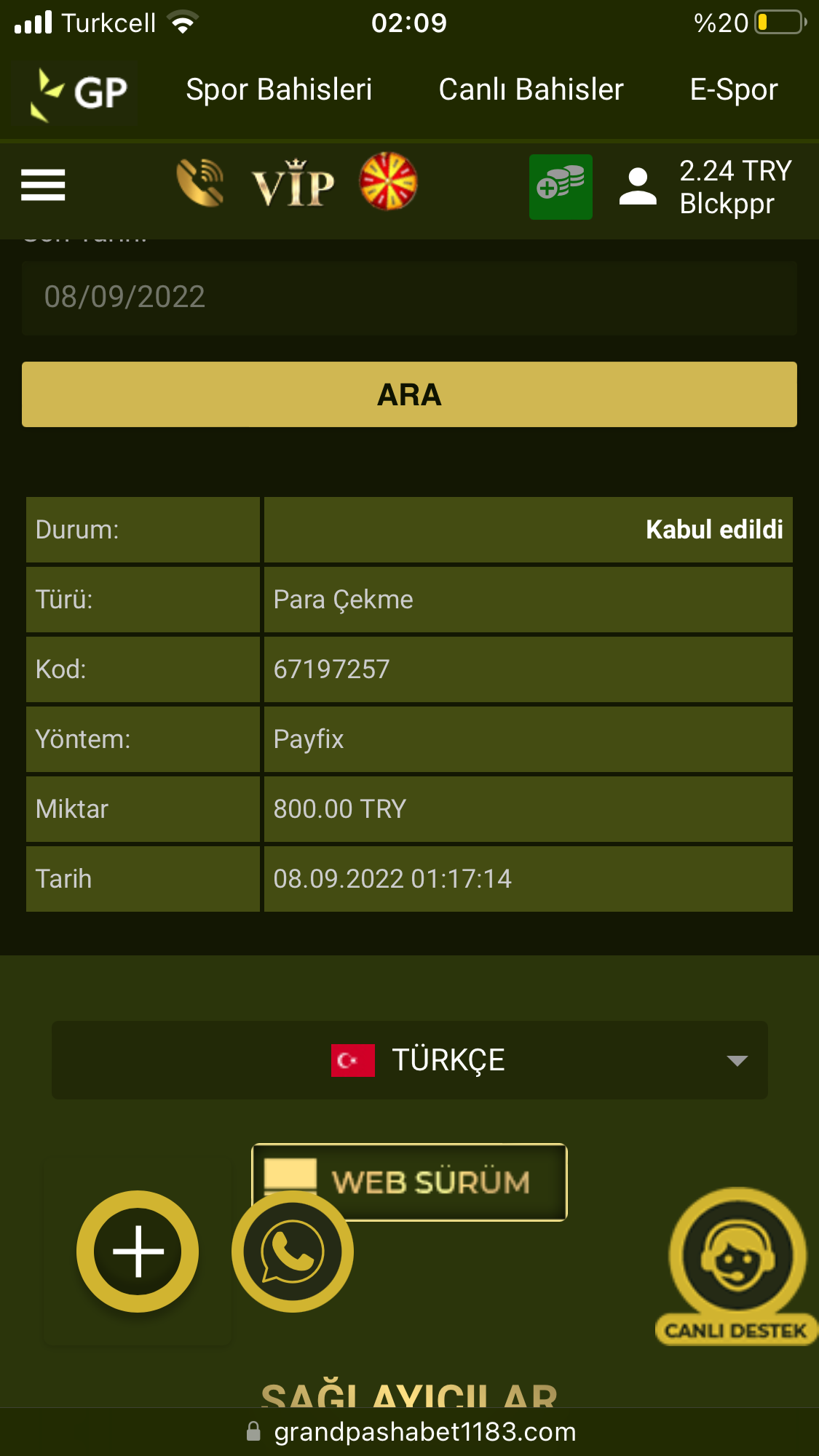
Task: Tap the green deposit coins button
Action: (x=560, y=186)
